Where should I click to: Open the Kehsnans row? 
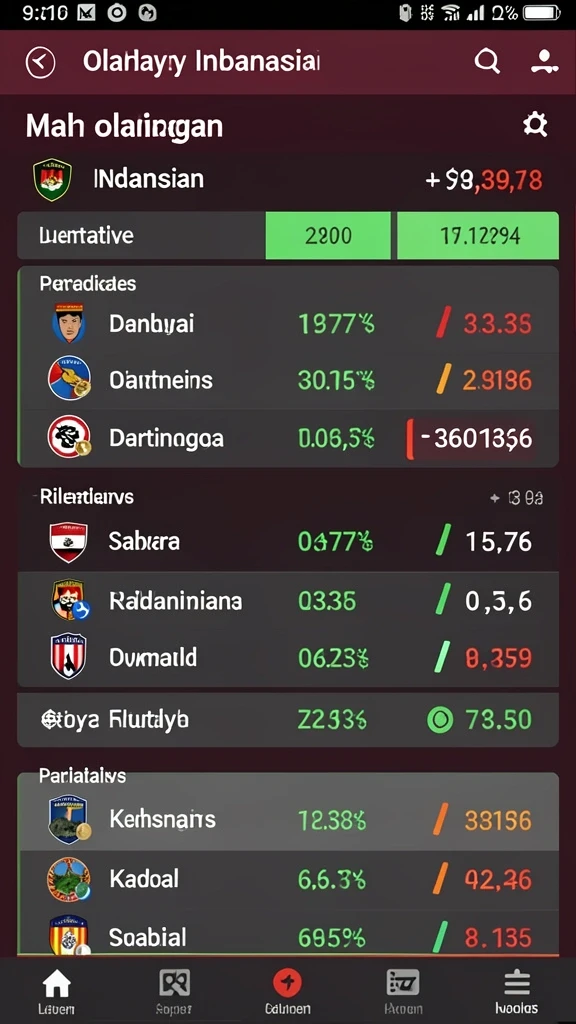(288, 820)
